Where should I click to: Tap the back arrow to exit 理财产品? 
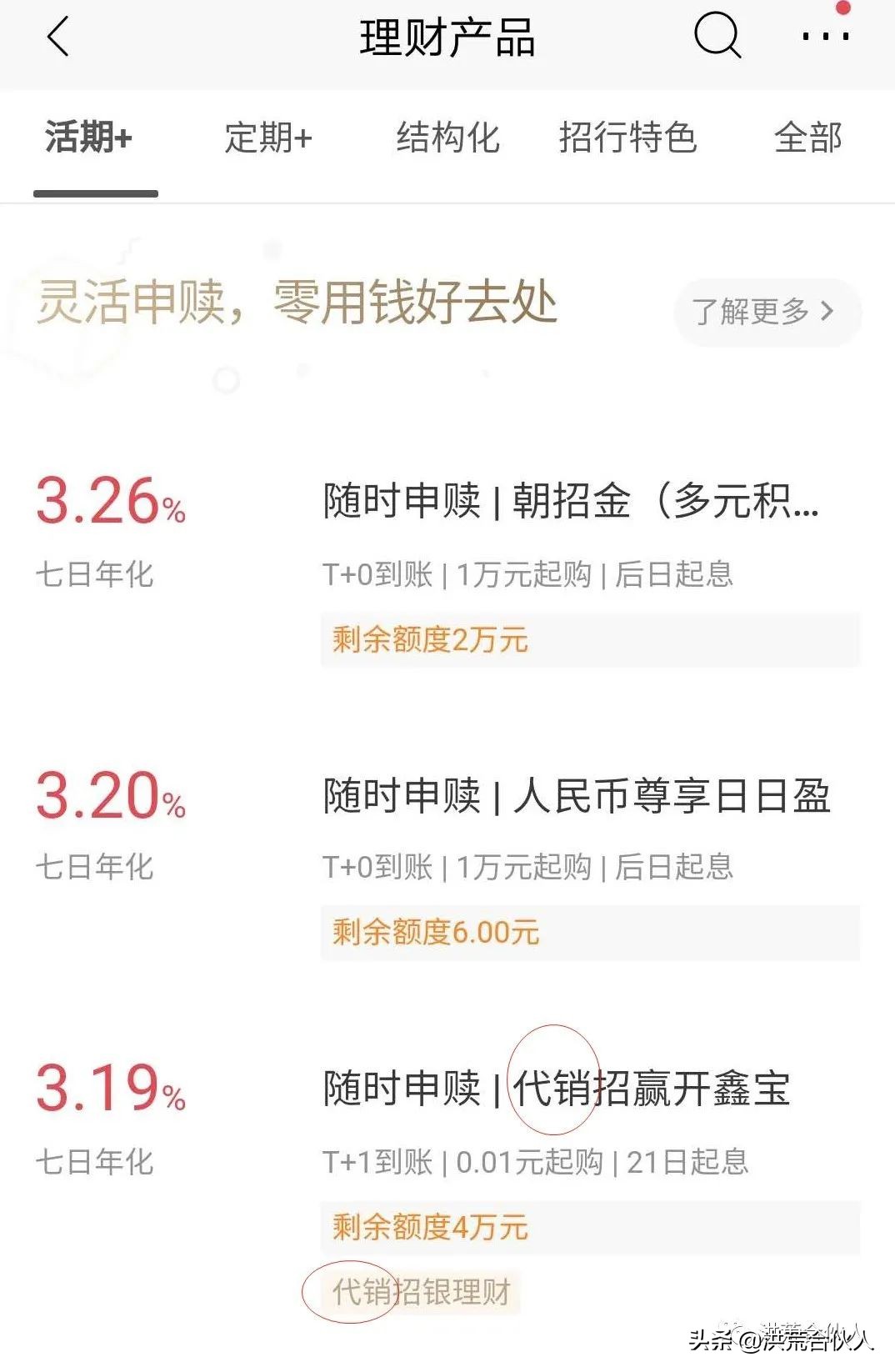[57, 38]
